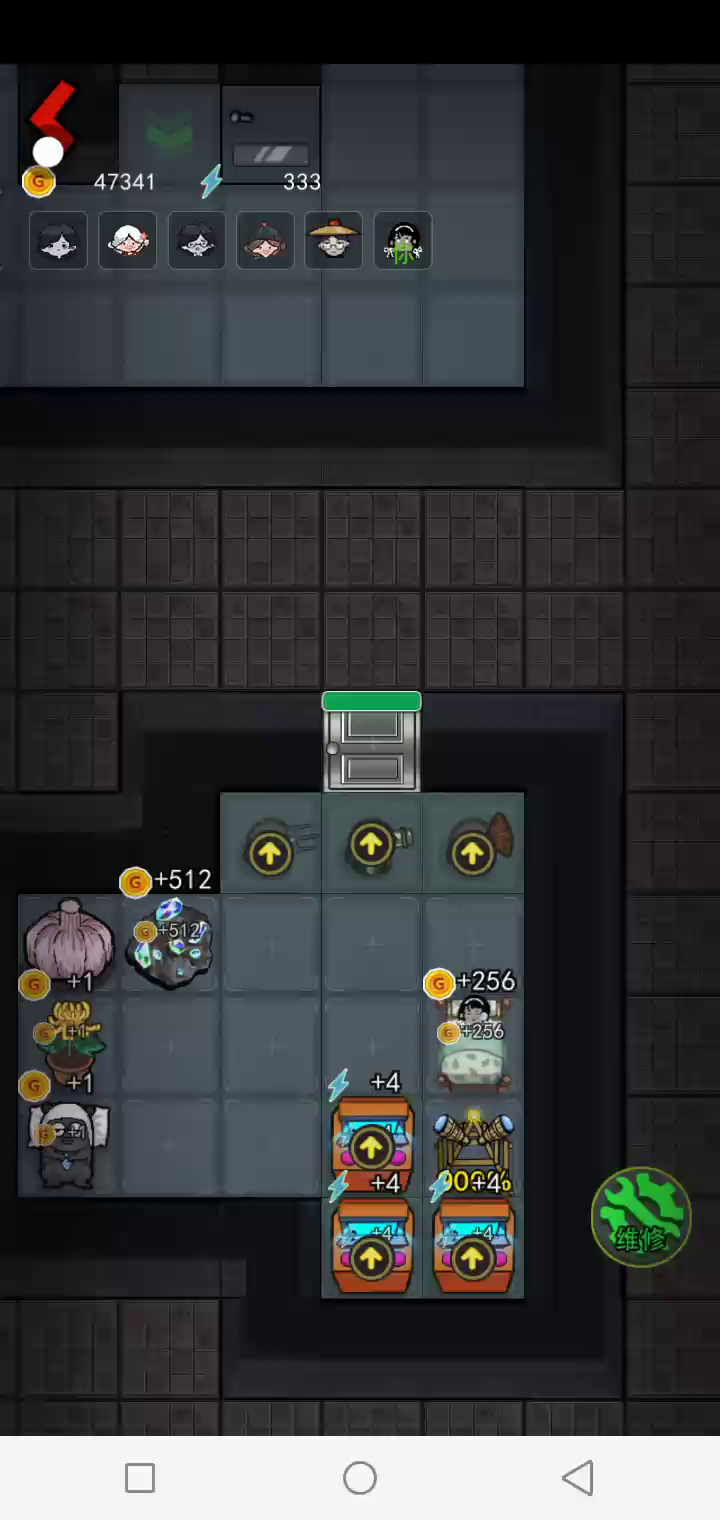Tap the metal door with green health bar
This screenshot has height=1520, width=720.
371,741
